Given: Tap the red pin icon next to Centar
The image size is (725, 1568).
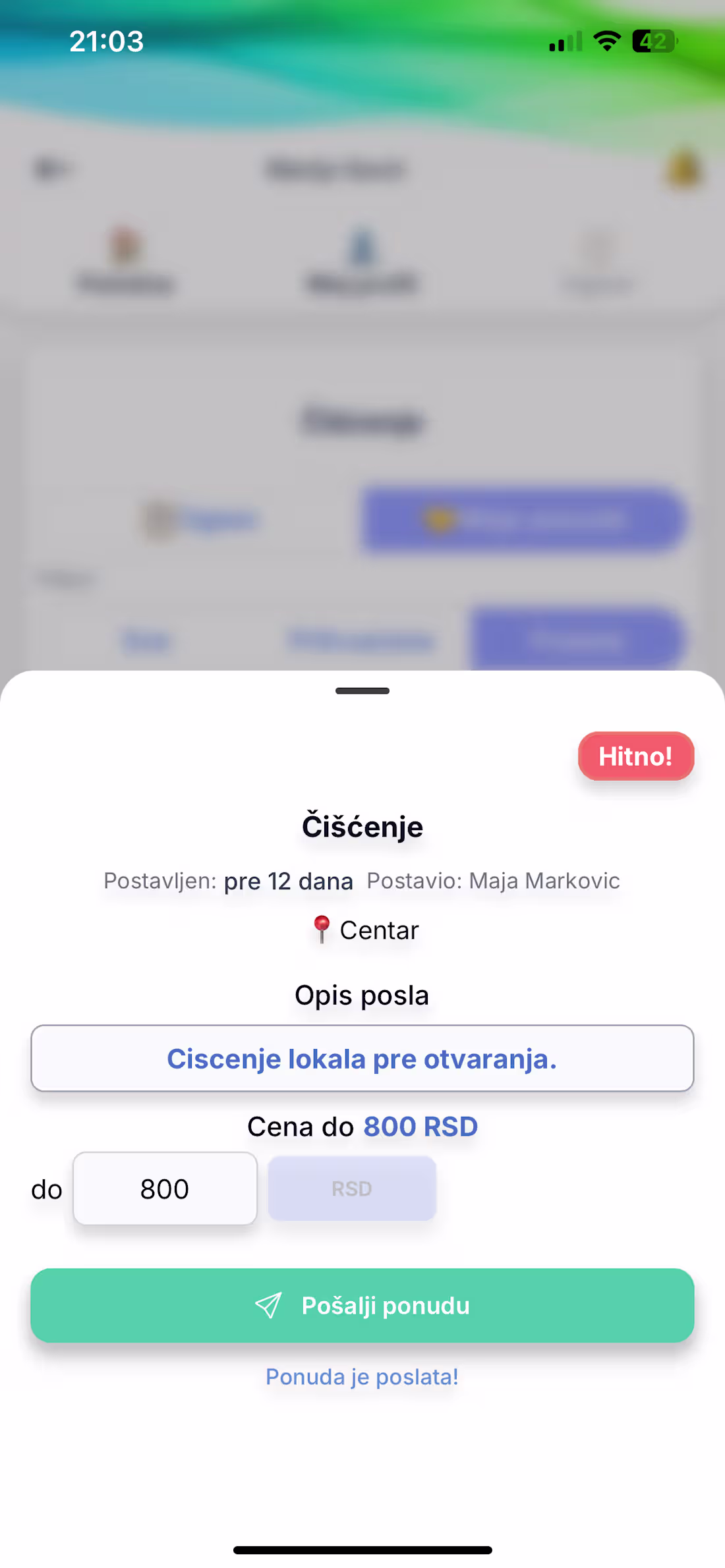Looking at the screenshot, I should [x=321, y=930].
